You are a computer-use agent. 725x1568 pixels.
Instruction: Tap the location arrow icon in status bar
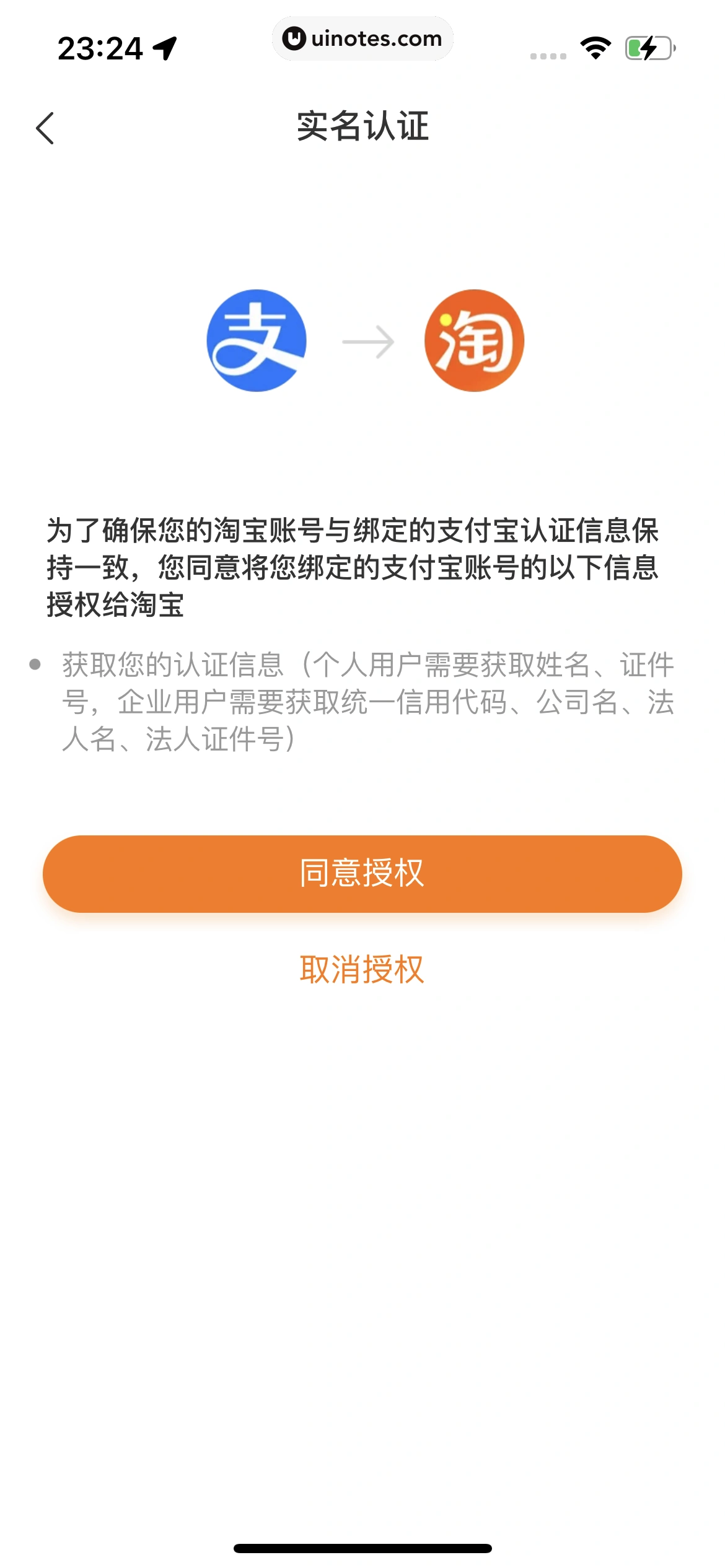coord(164,48)
